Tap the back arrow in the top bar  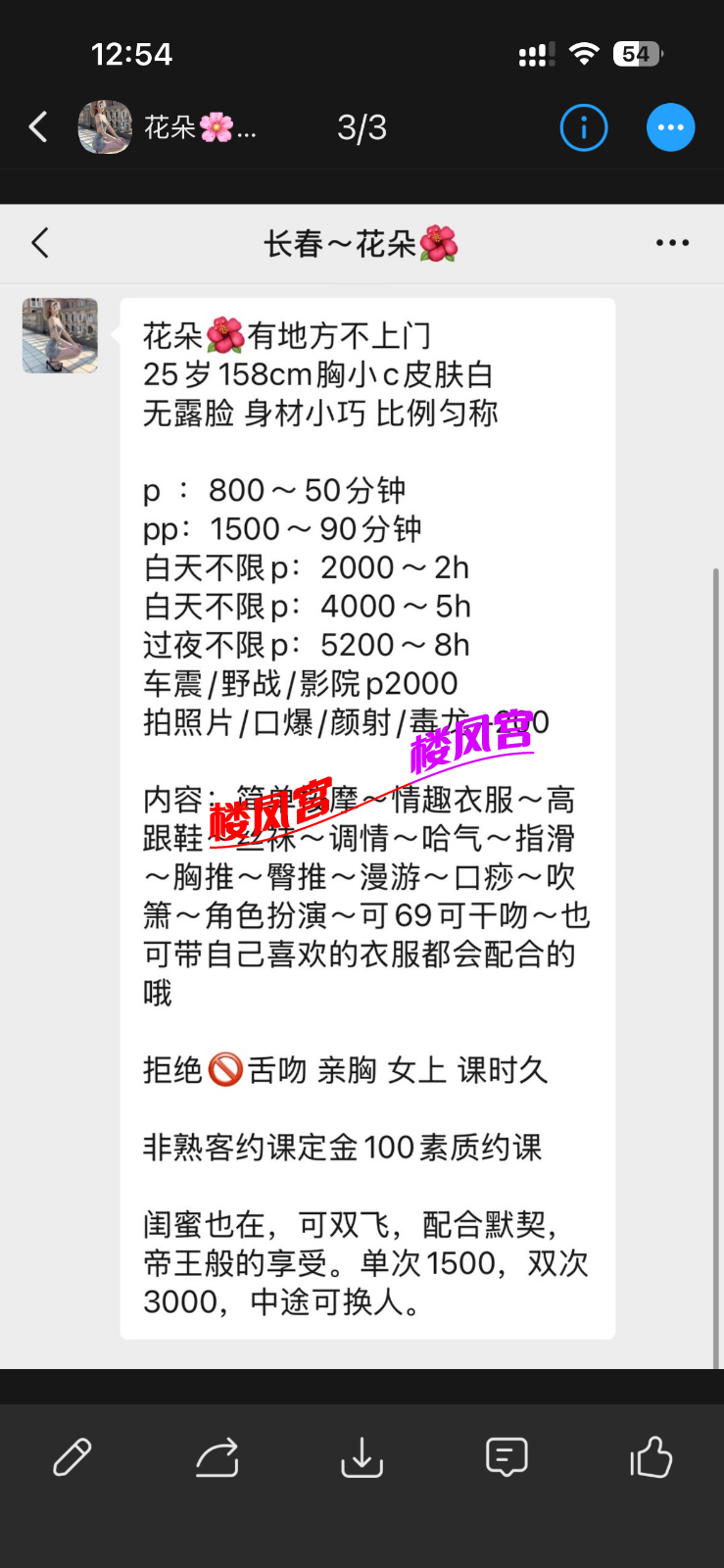[x=37, y=126]
